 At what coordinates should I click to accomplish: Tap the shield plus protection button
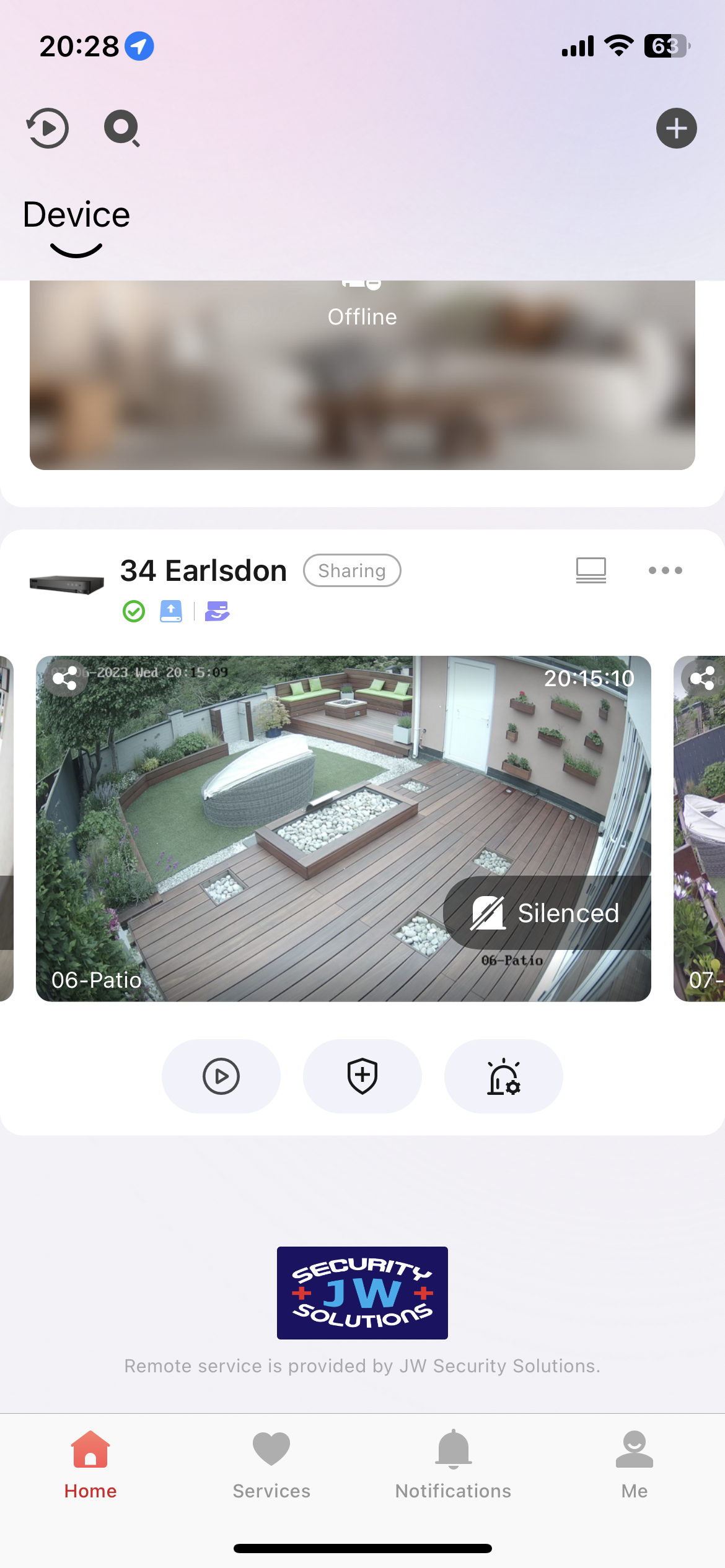[x=362, y=1076]
